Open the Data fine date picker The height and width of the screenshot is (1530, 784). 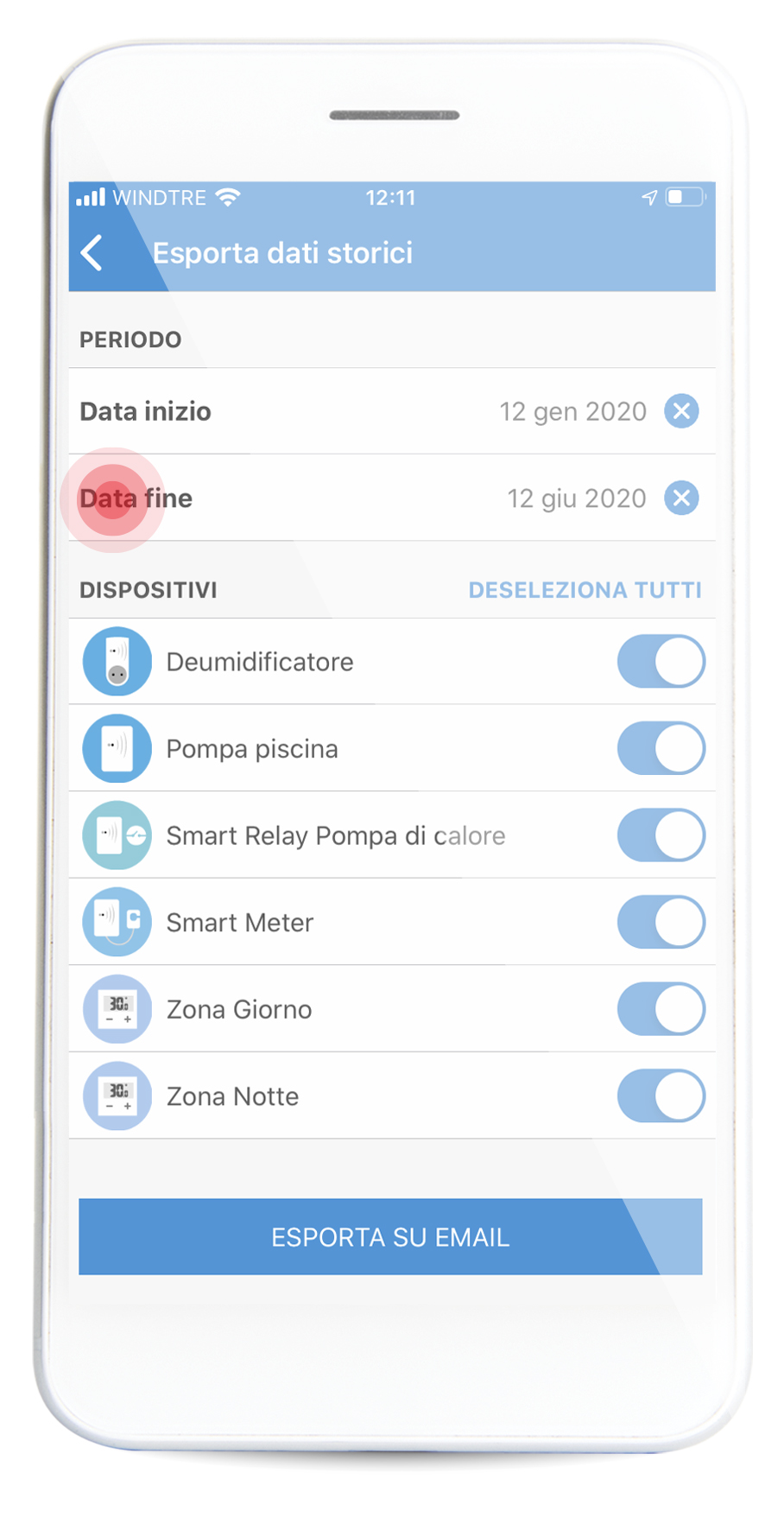tap(392, 498)
